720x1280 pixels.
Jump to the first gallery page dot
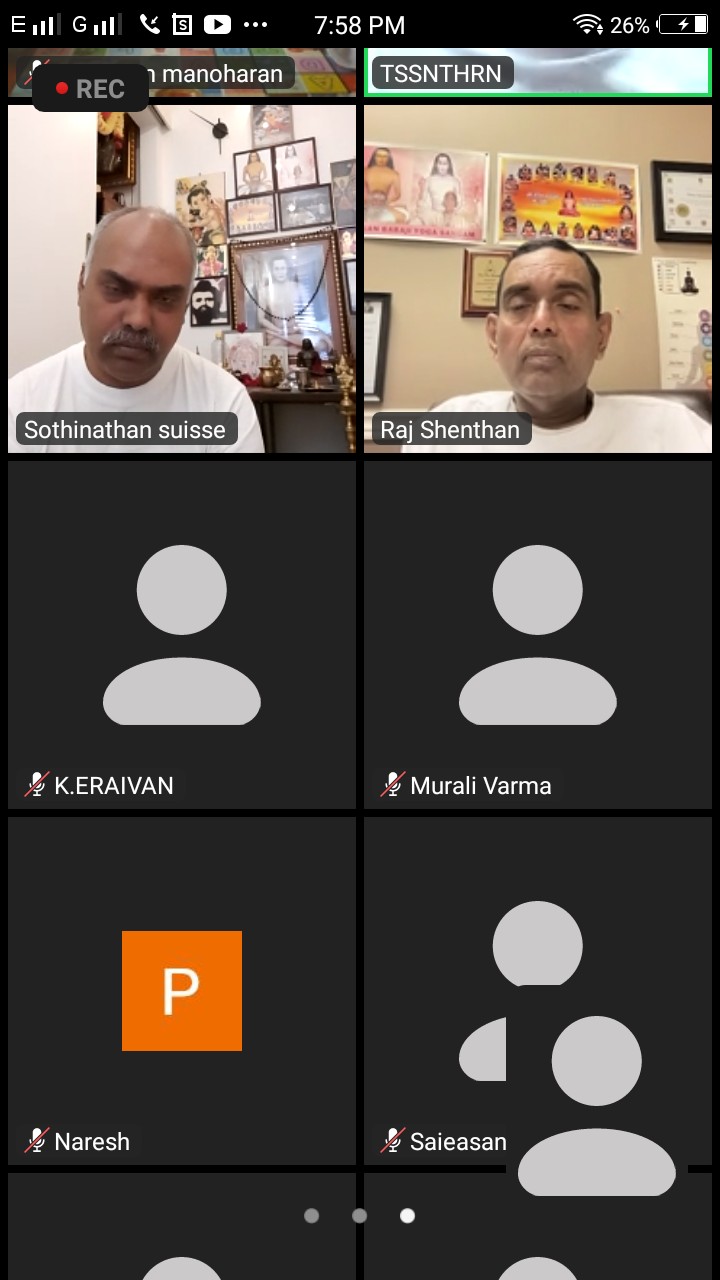tap(312, 1216)
